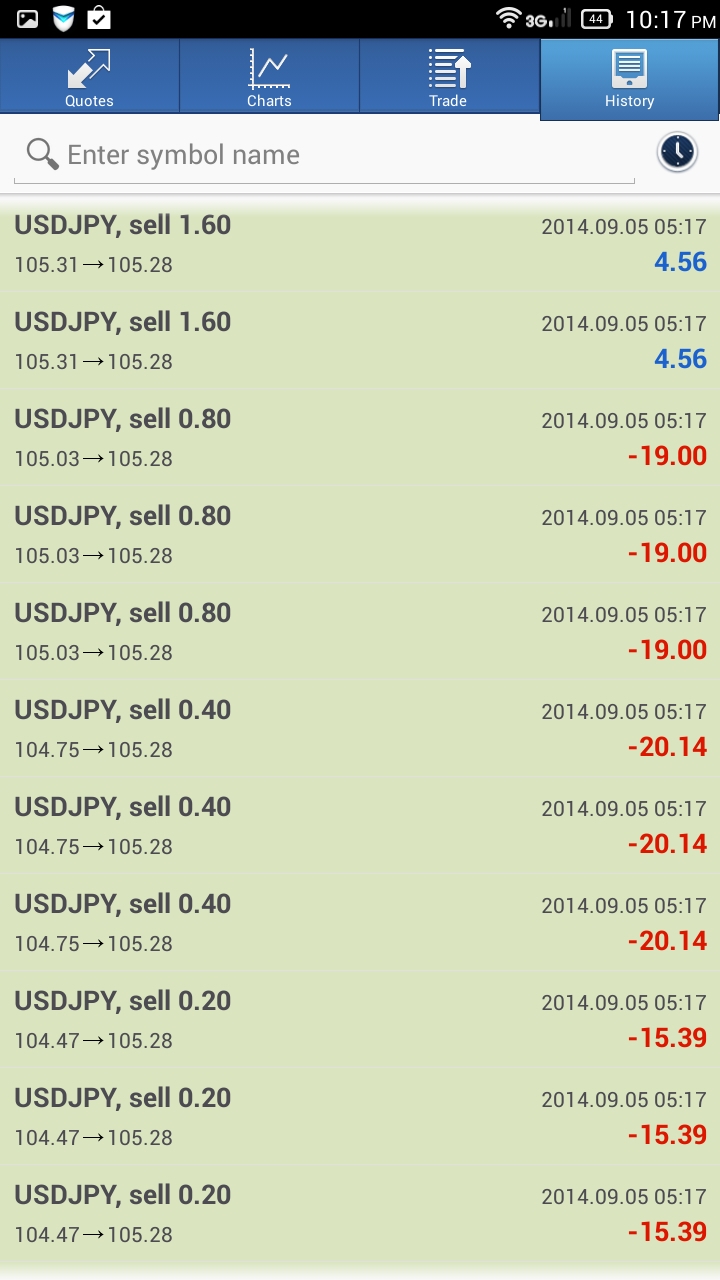
Task: Open the clock history period filter
Action: (x=677, y=152)
